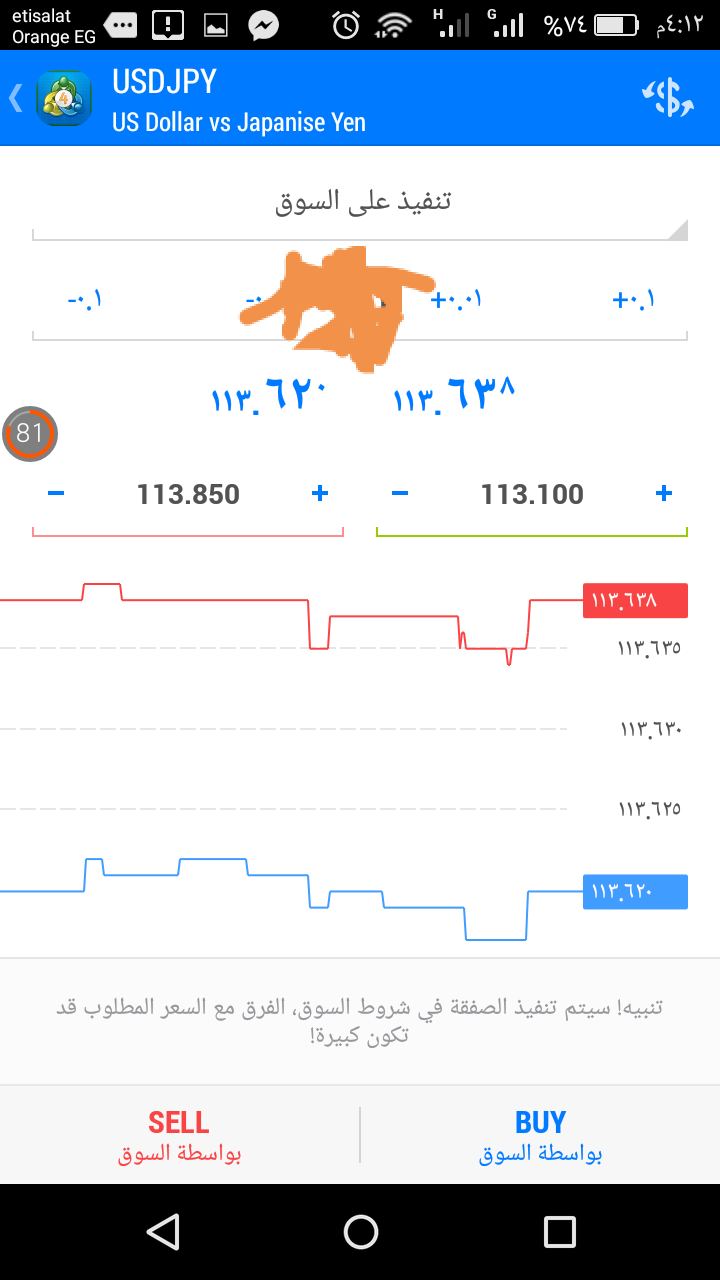Viewport: 720px width, 1280px height.
Task: Open the symbol change currency icon
Action: pos(668,98)
